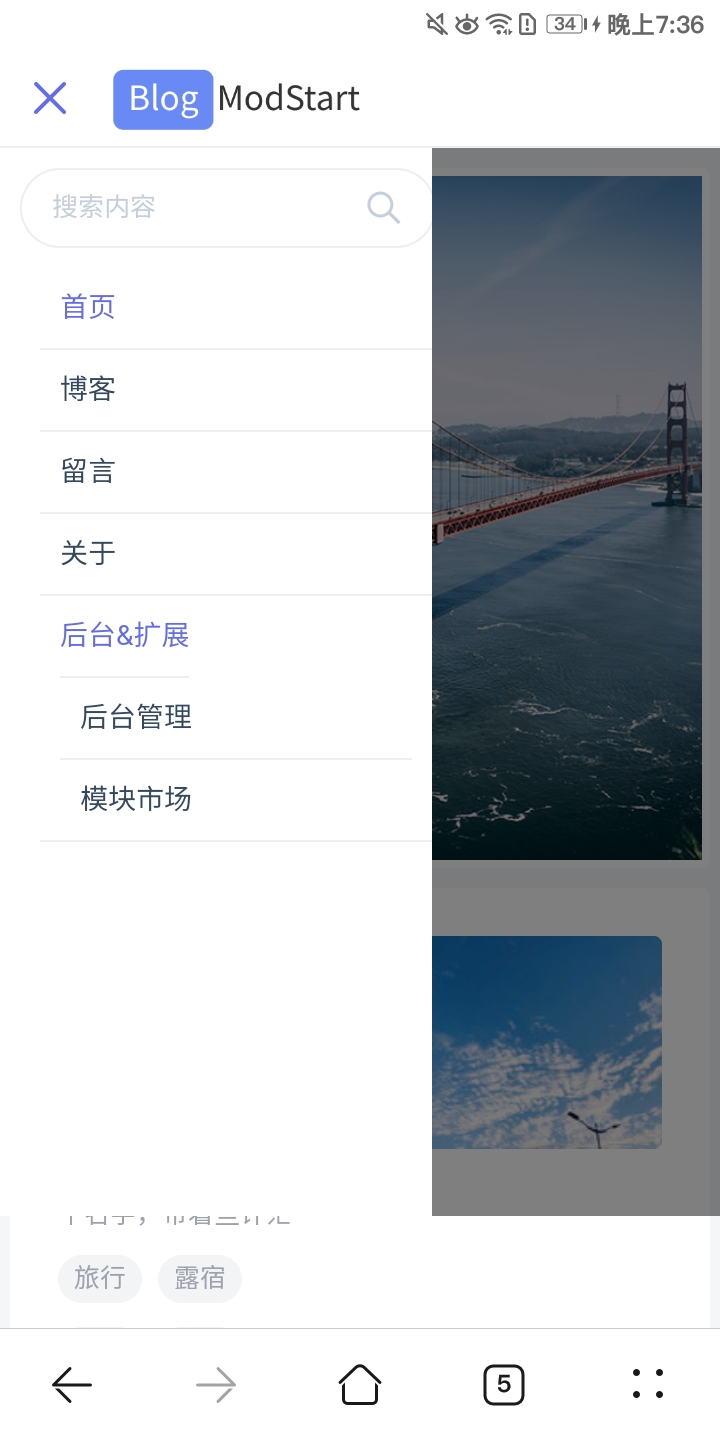Image resolution: width=720 pixels, height=1440 pixels.
Task: Click the Blog logo icon
Action: (x=163, y=98)
